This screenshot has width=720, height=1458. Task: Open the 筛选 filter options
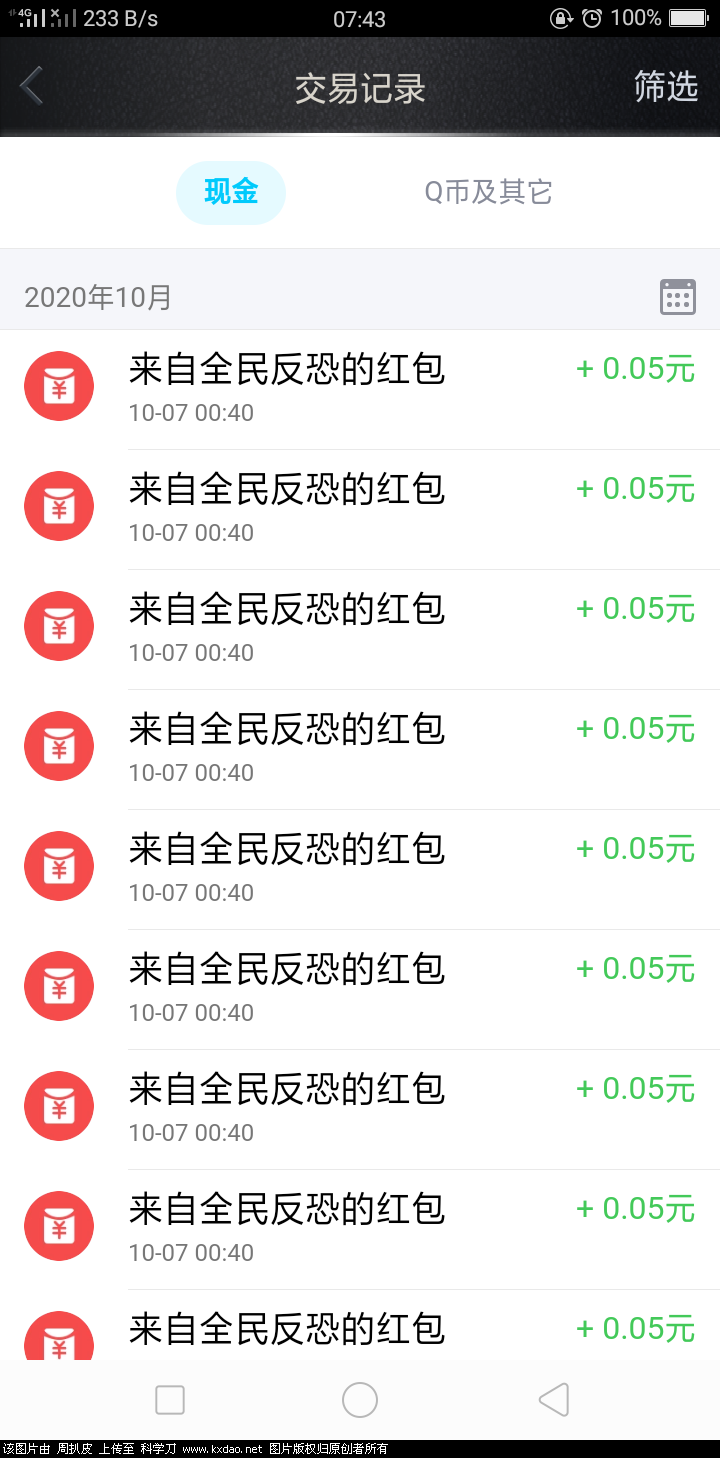[x=665, y=87]
